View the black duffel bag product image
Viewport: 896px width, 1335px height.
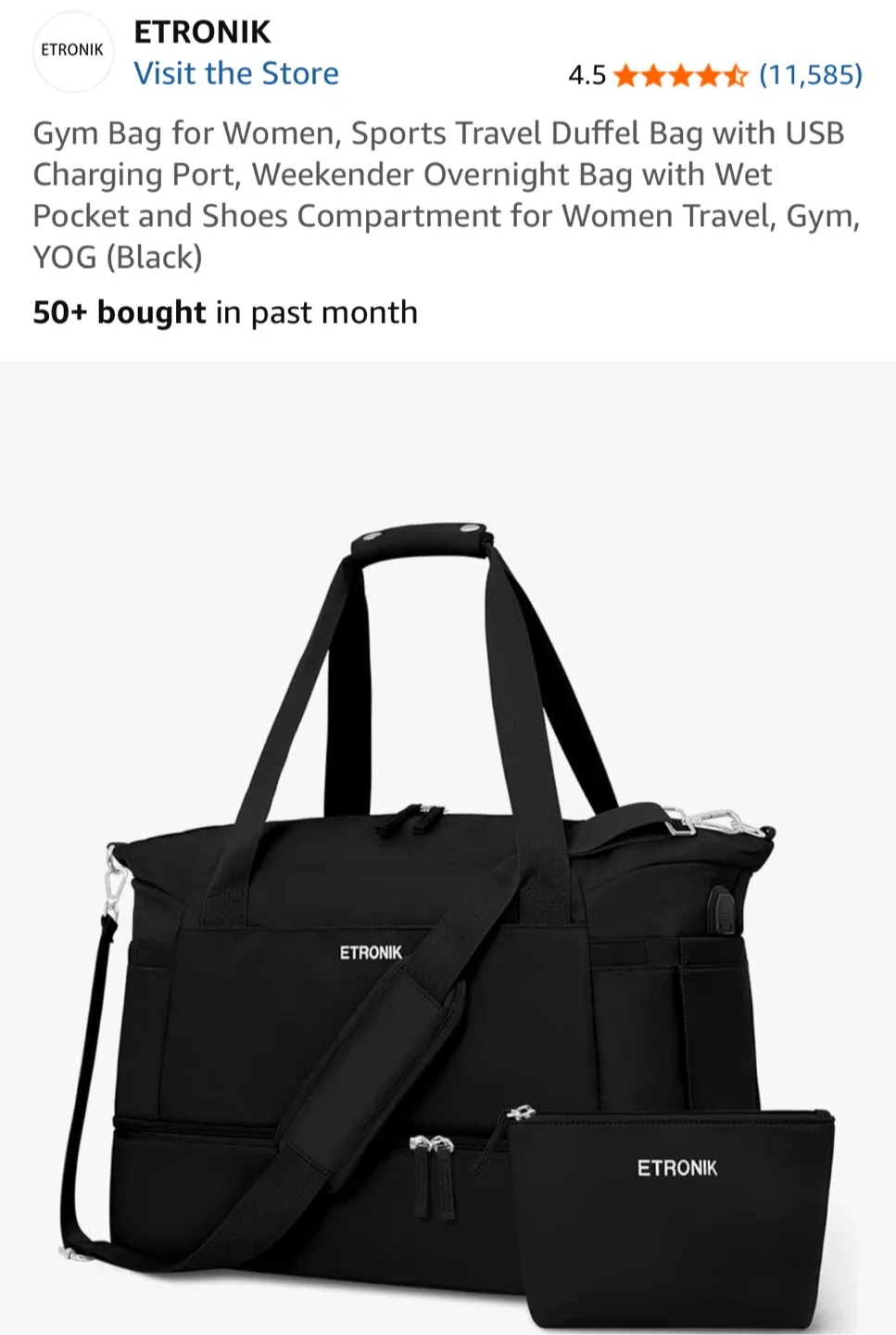pyautogui.click(x=448, y=847)
